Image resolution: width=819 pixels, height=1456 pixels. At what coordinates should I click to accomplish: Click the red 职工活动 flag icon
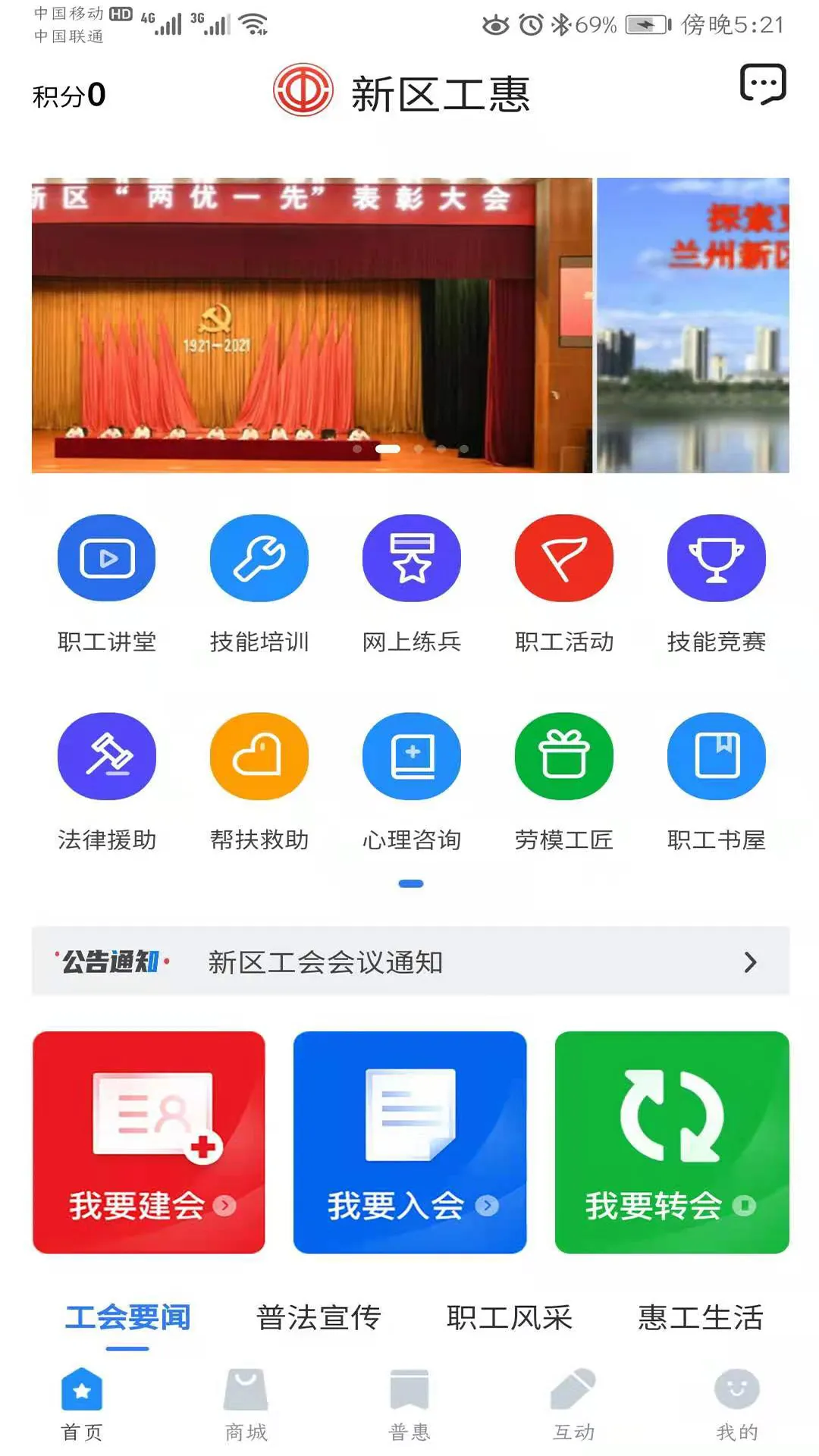(x=564, y=557)
